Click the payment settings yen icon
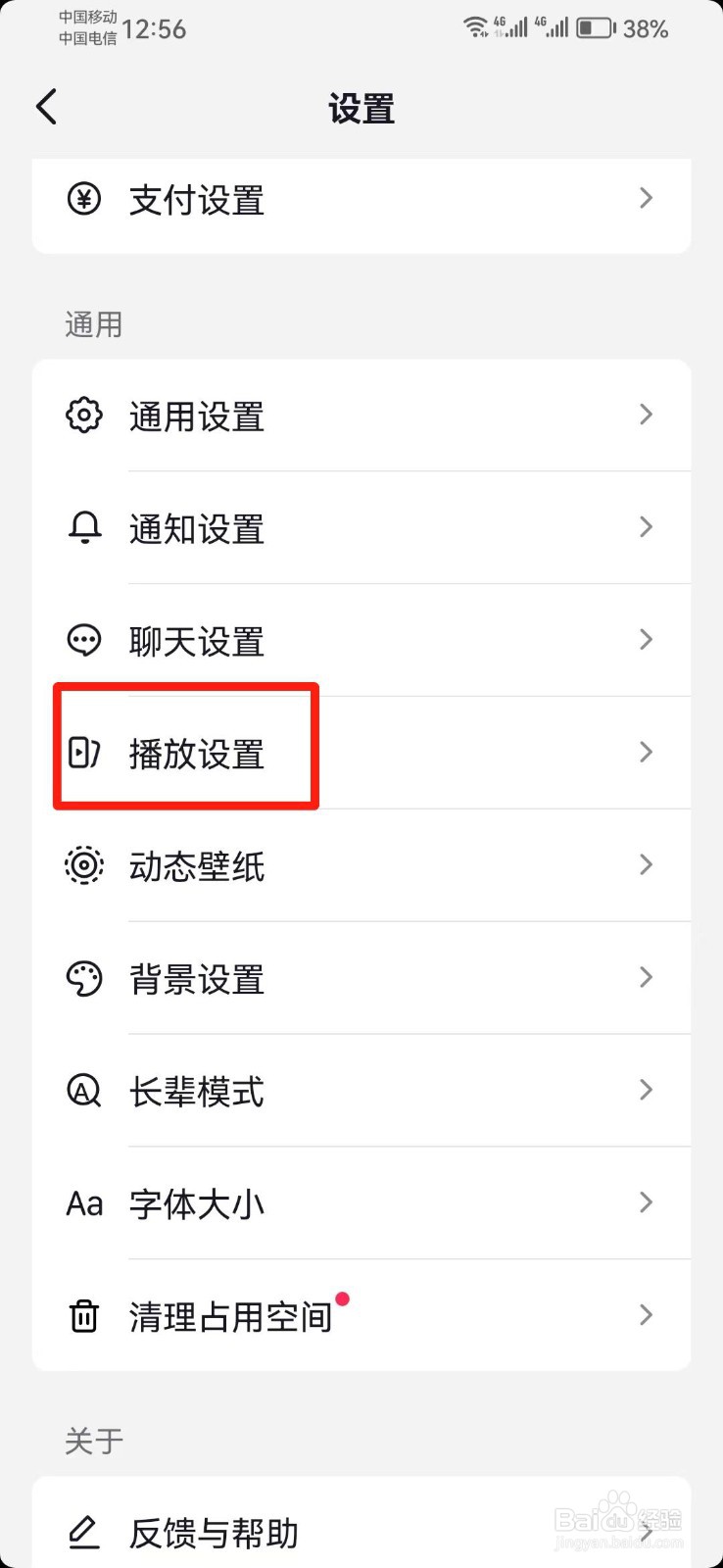This screenshot has width=723, height=1568. (84, 199)
